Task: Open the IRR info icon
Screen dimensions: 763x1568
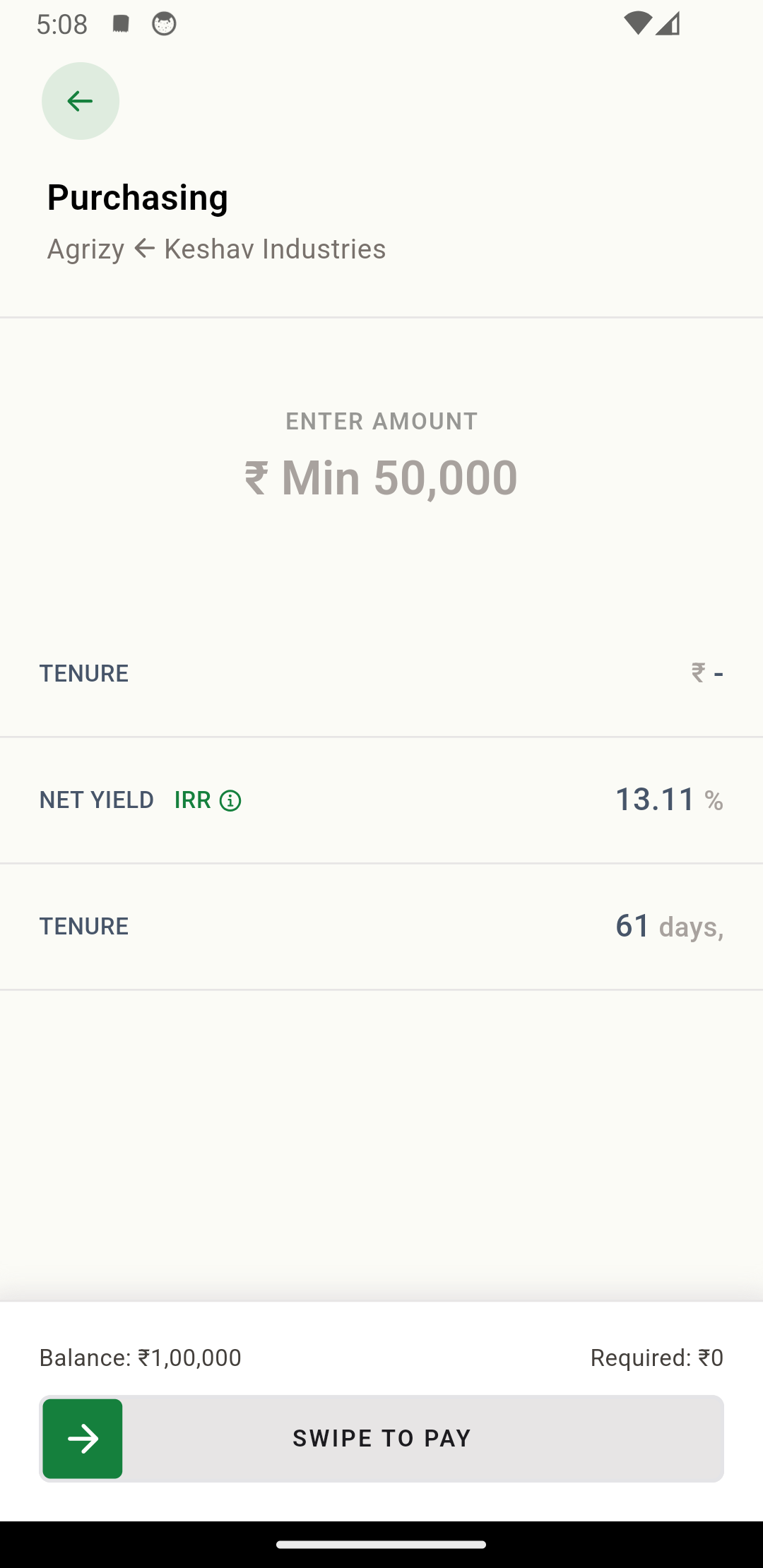Action: [230, 801]
